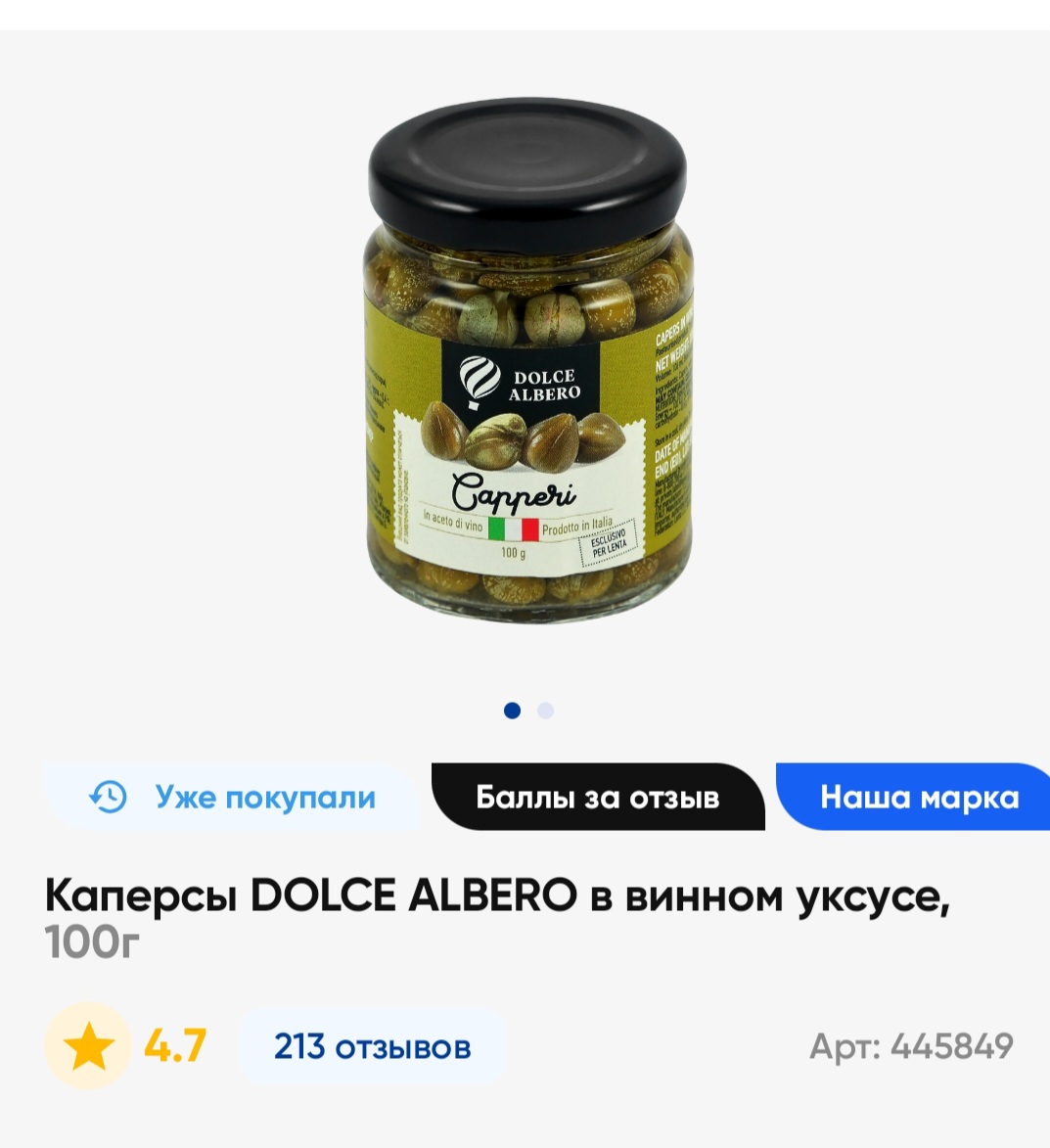Open the 213 отзывов reviews

(x=372, y=1046)
